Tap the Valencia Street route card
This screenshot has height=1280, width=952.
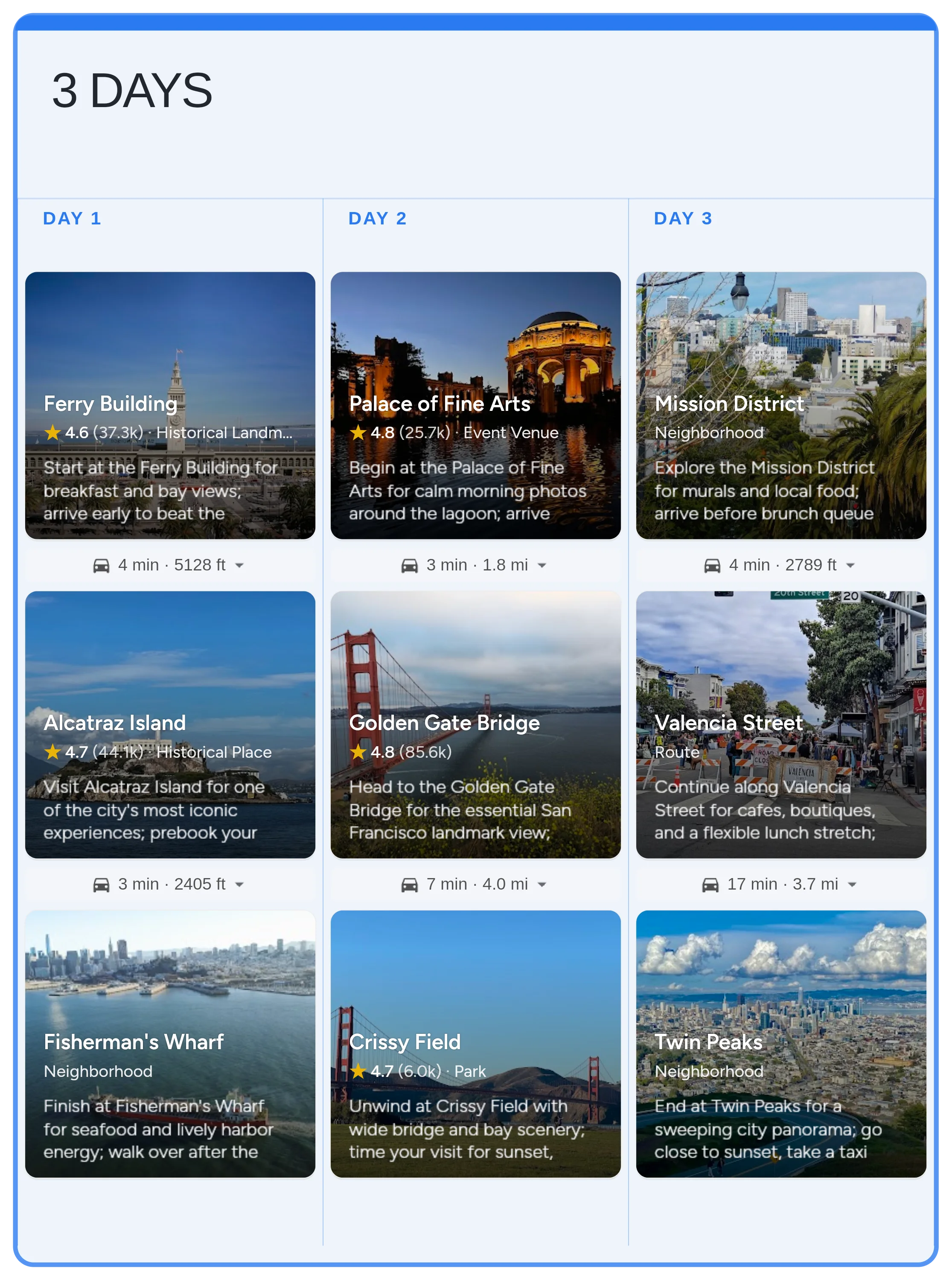tap(781, 724)
